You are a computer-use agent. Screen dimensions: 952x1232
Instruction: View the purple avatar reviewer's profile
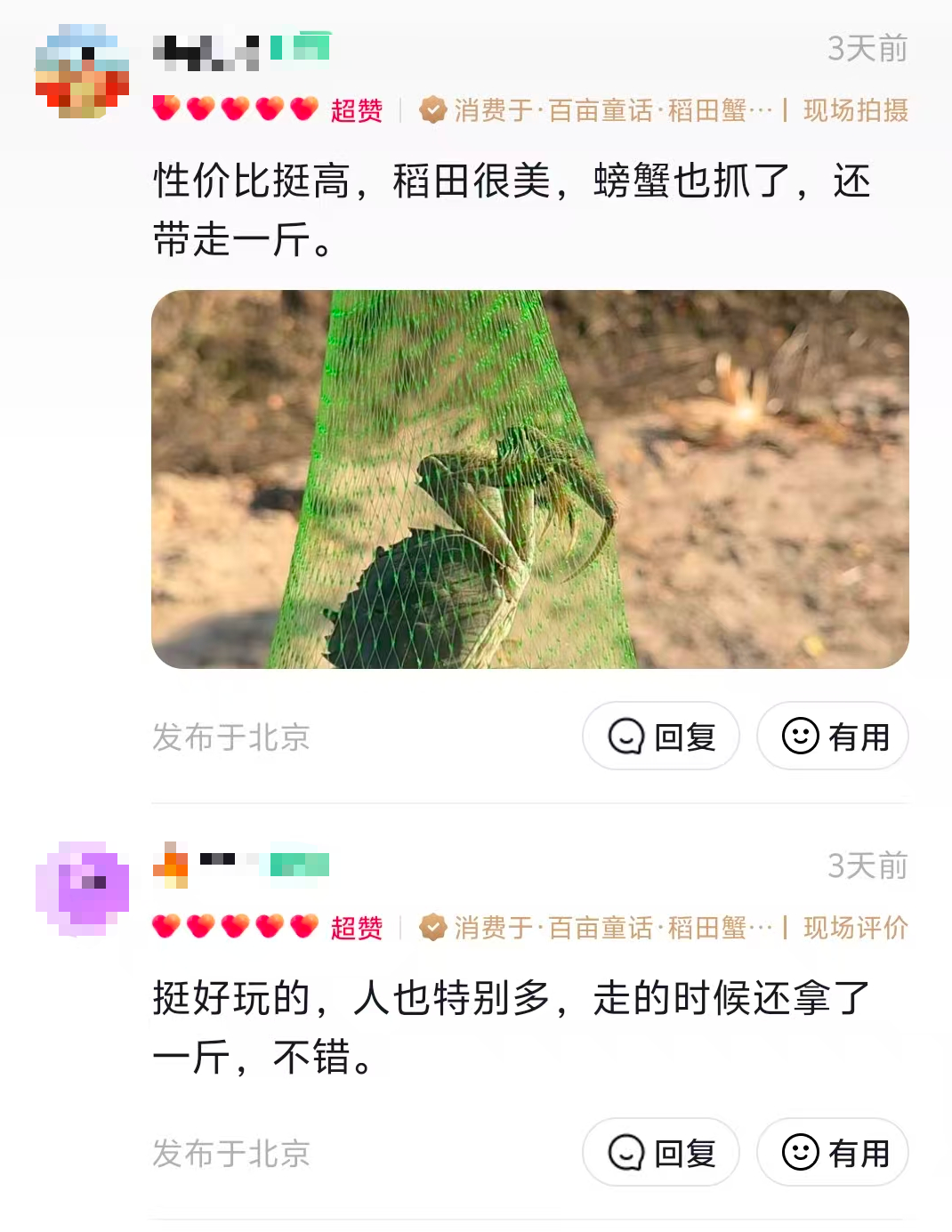point(82,888)
